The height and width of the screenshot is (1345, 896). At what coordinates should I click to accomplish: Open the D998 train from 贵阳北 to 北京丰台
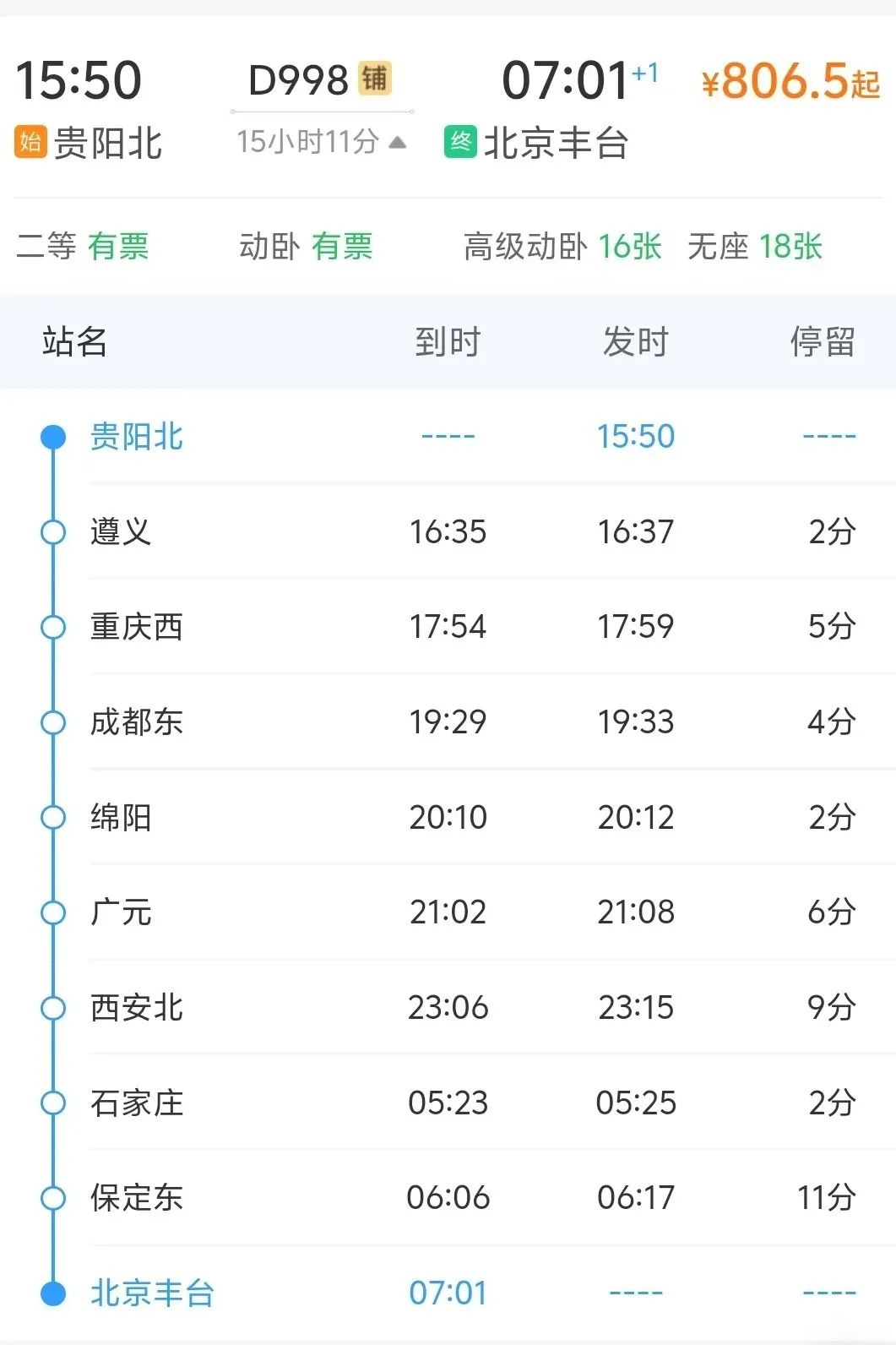(299, 81)
